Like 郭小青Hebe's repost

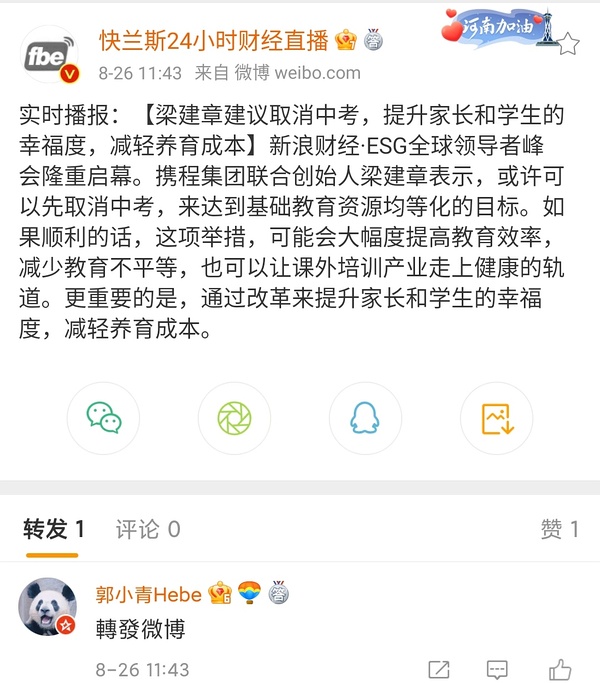click(559, 668)
